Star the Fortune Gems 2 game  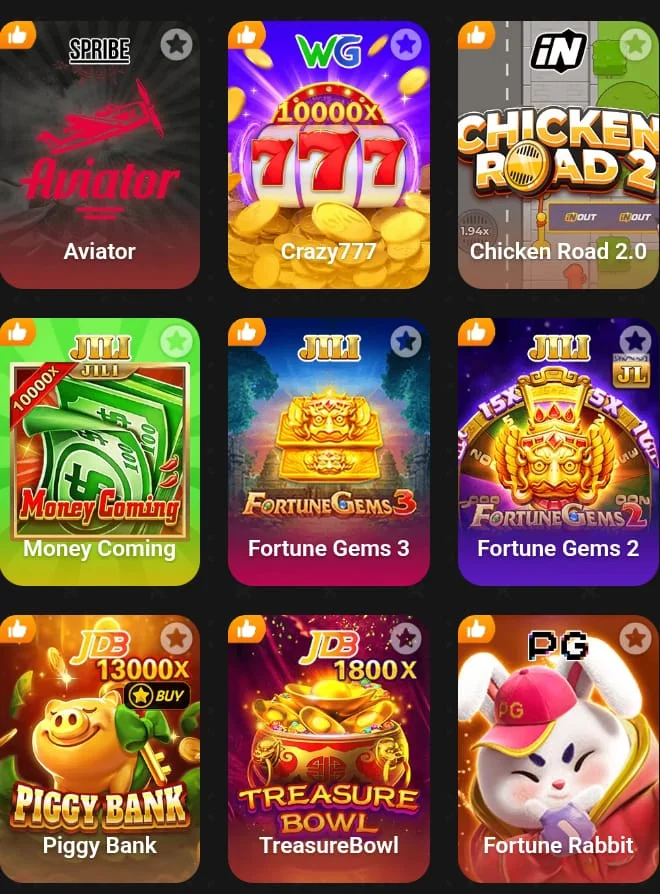click(x=635, y=341)
